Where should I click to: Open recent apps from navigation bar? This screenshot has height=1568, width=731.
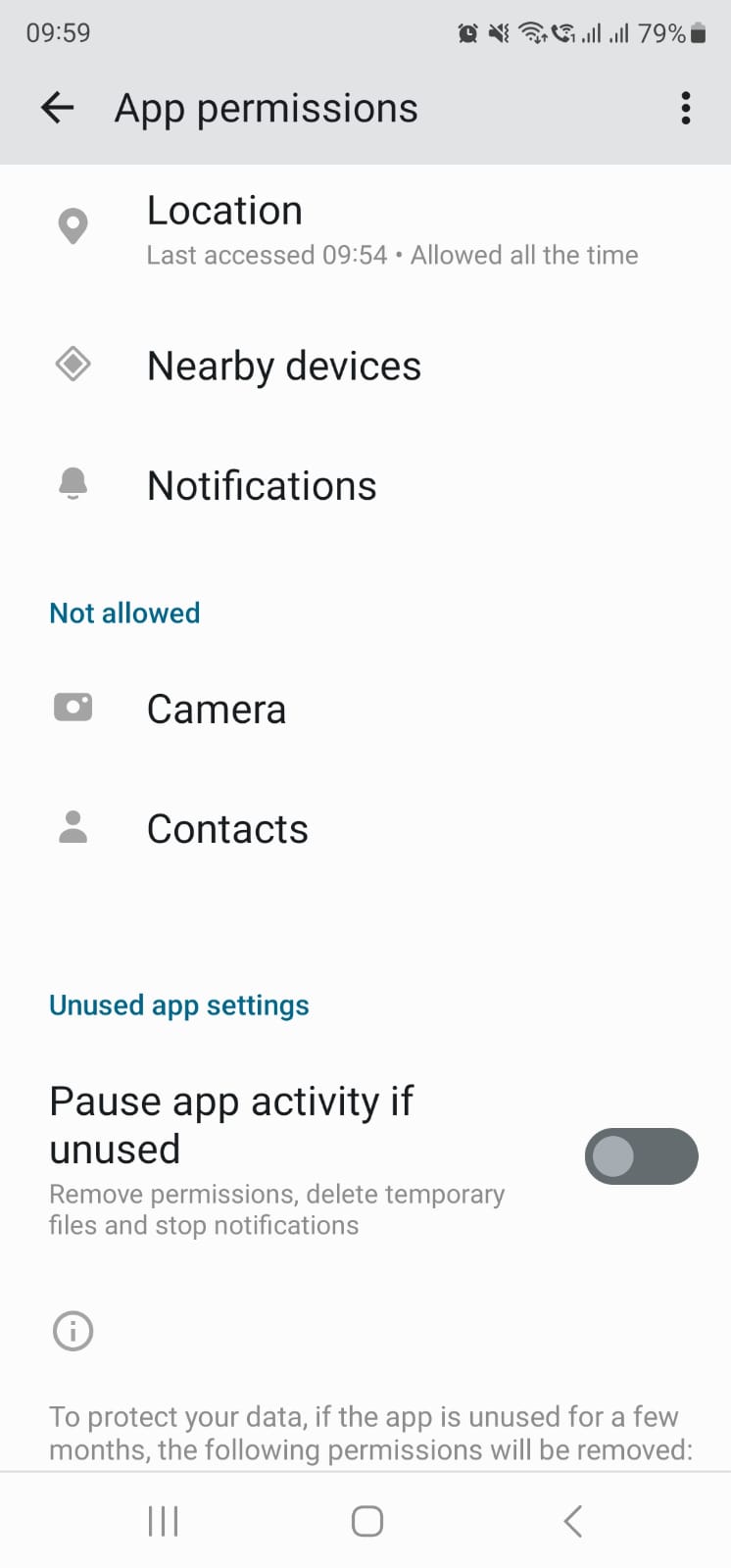pyautogui.click(x=163, y=1521)
